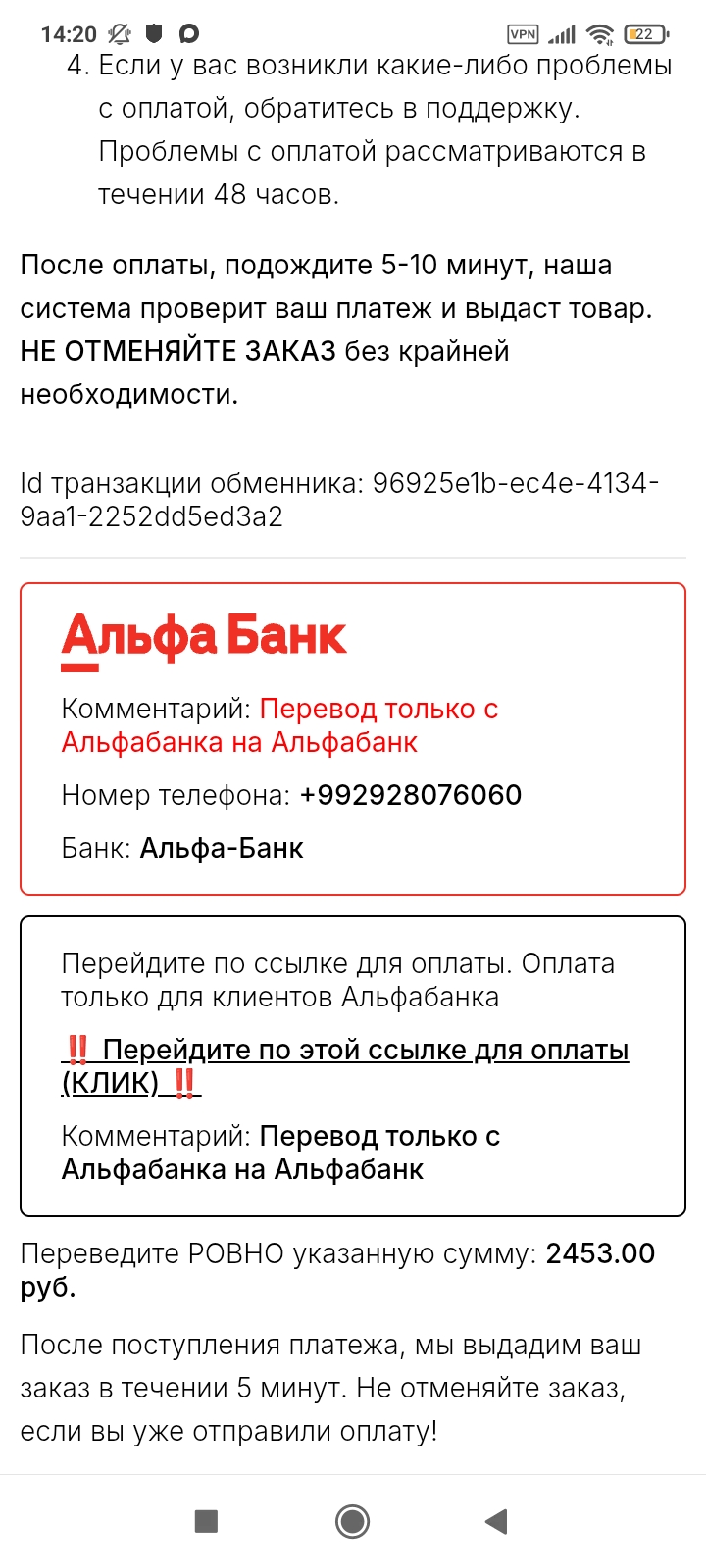Go back using the system back button
This screenshot has height=1568, width=706.
496,1521
